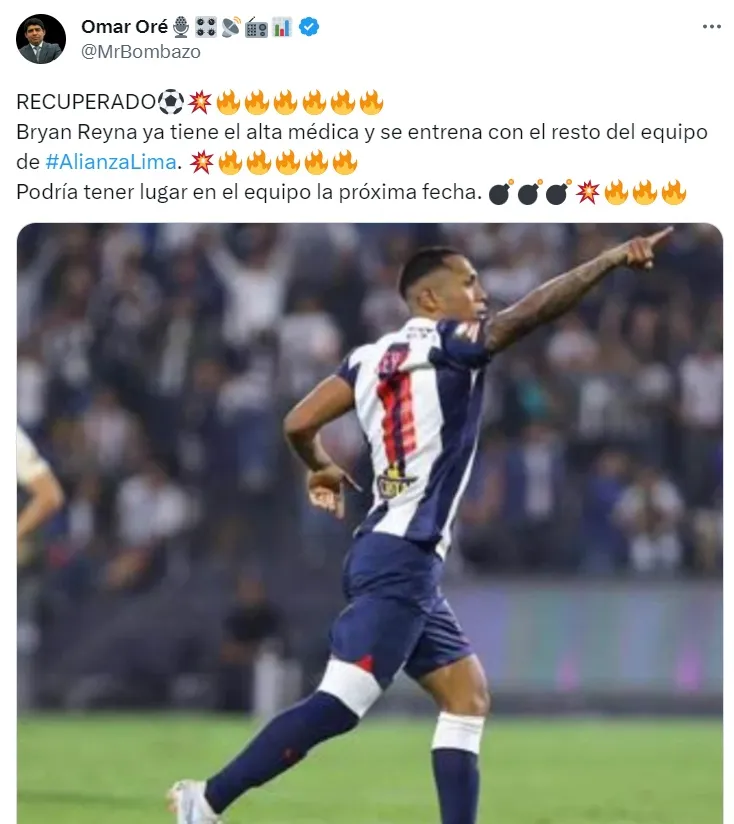This screenshot has height=824, width=734.
Task: Click the dice emoji in the profile name
Action: [x=208, y=28]
